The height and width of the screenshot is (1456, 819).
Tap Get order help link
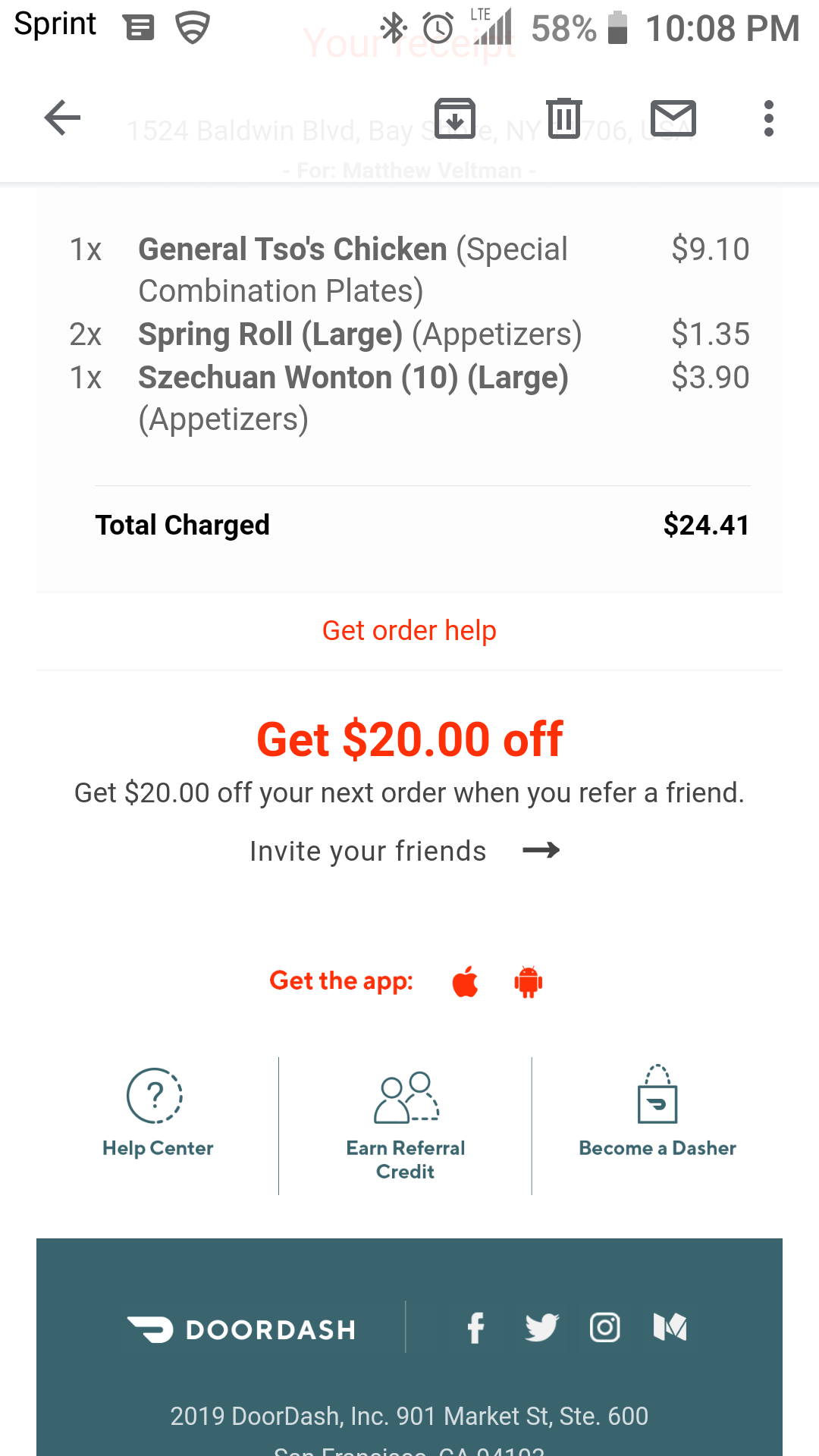click(409, 630)
